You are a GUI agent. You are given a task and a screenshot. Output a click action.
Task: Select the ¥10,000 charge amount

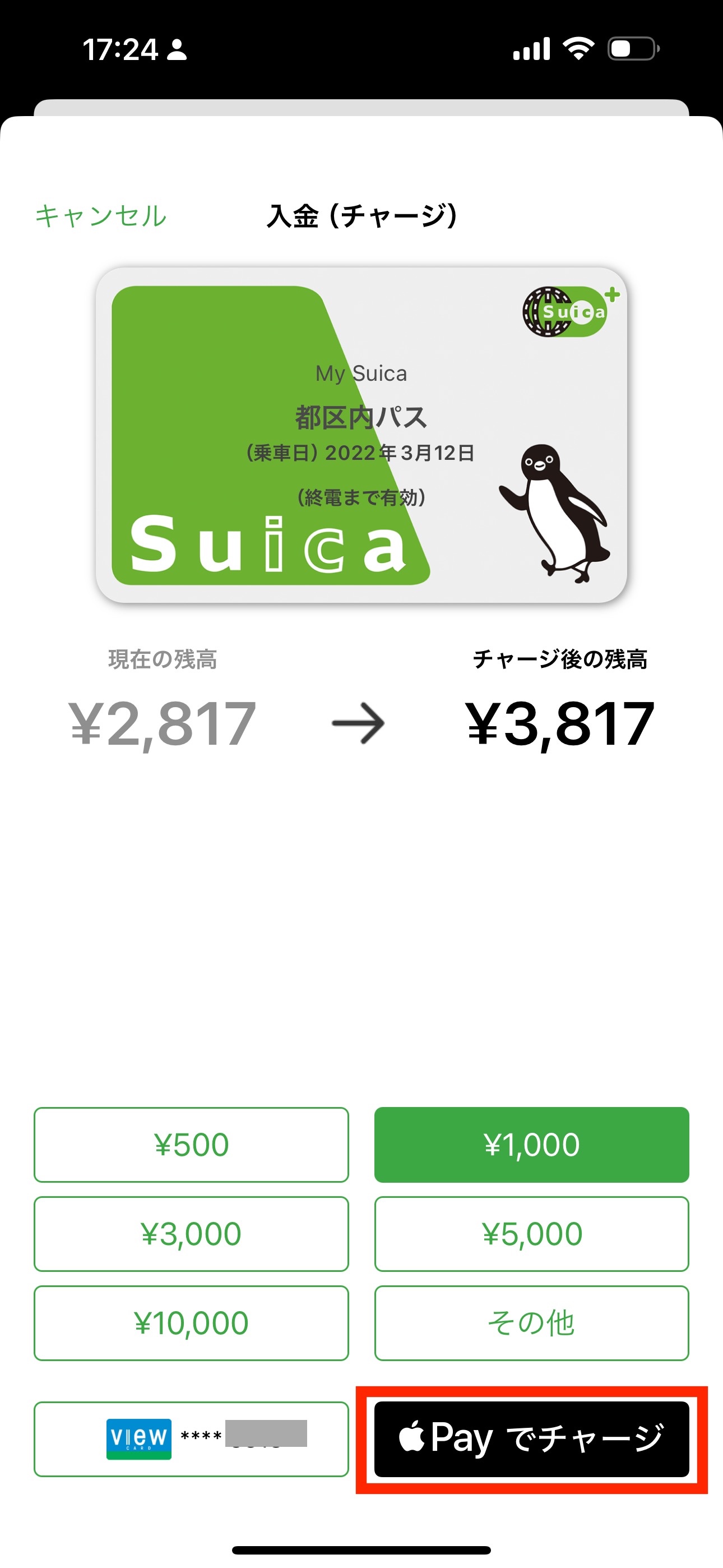click(191, 1322)
